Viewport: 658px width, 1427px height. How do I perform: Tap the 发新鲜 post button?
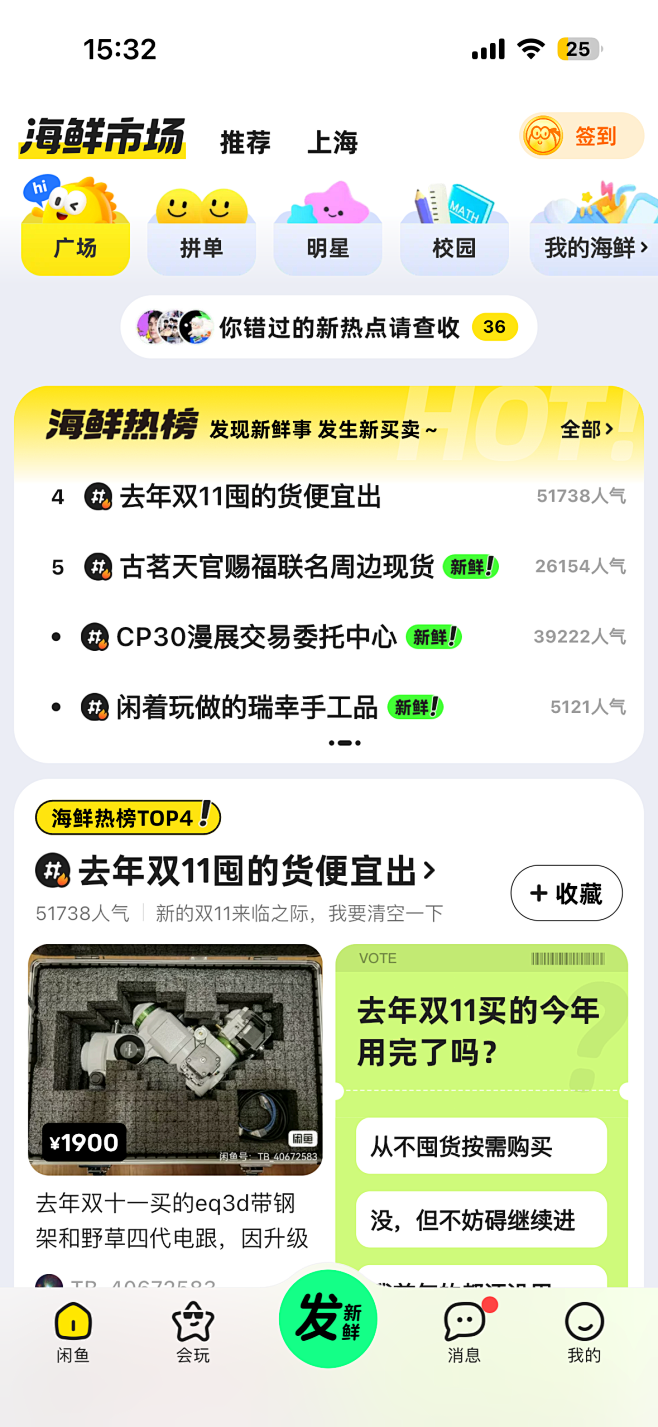point(328,1319)
